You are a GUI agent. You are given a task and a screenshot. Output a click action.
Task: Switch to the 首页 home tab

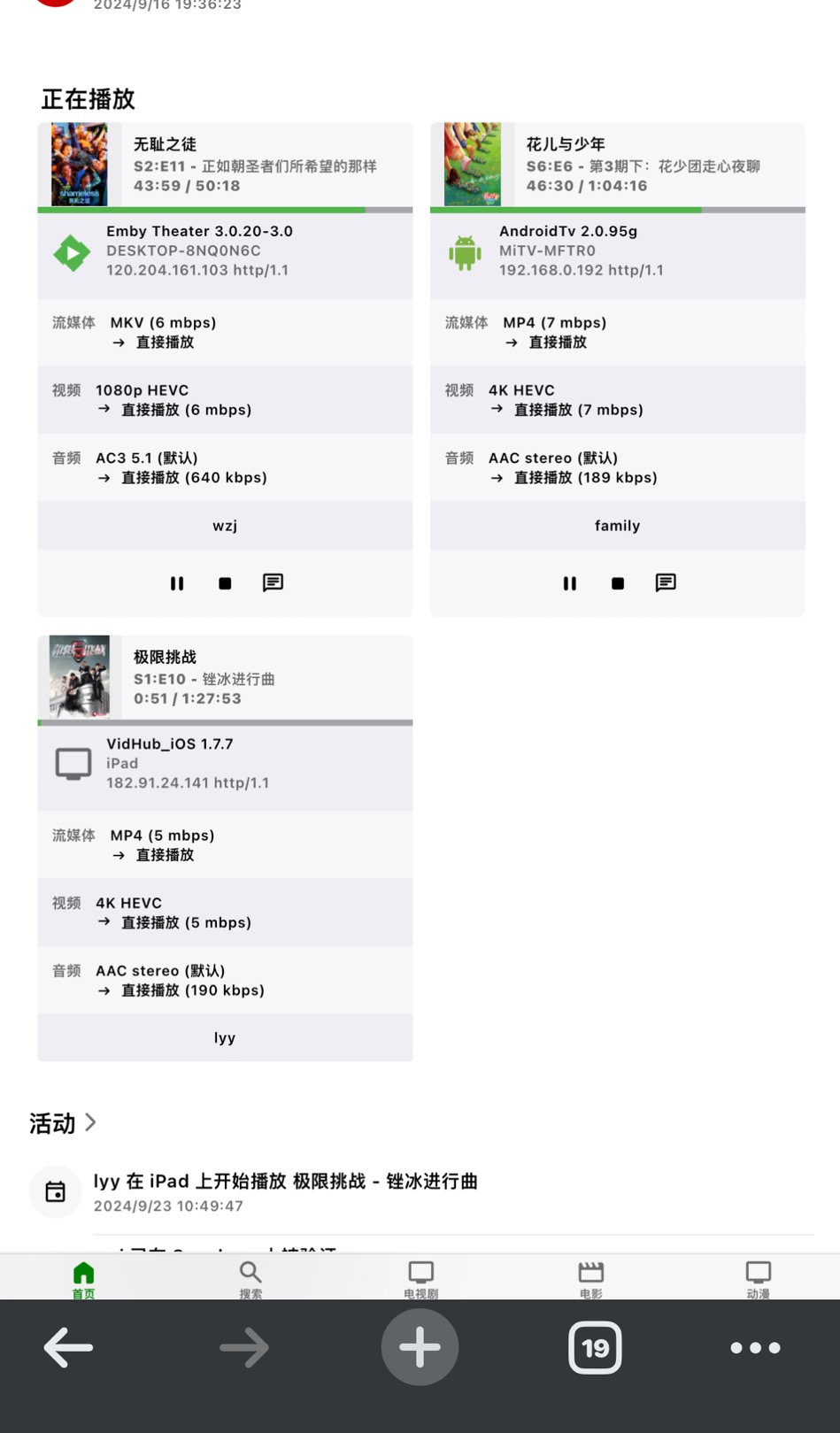[x=83, y=1279]
